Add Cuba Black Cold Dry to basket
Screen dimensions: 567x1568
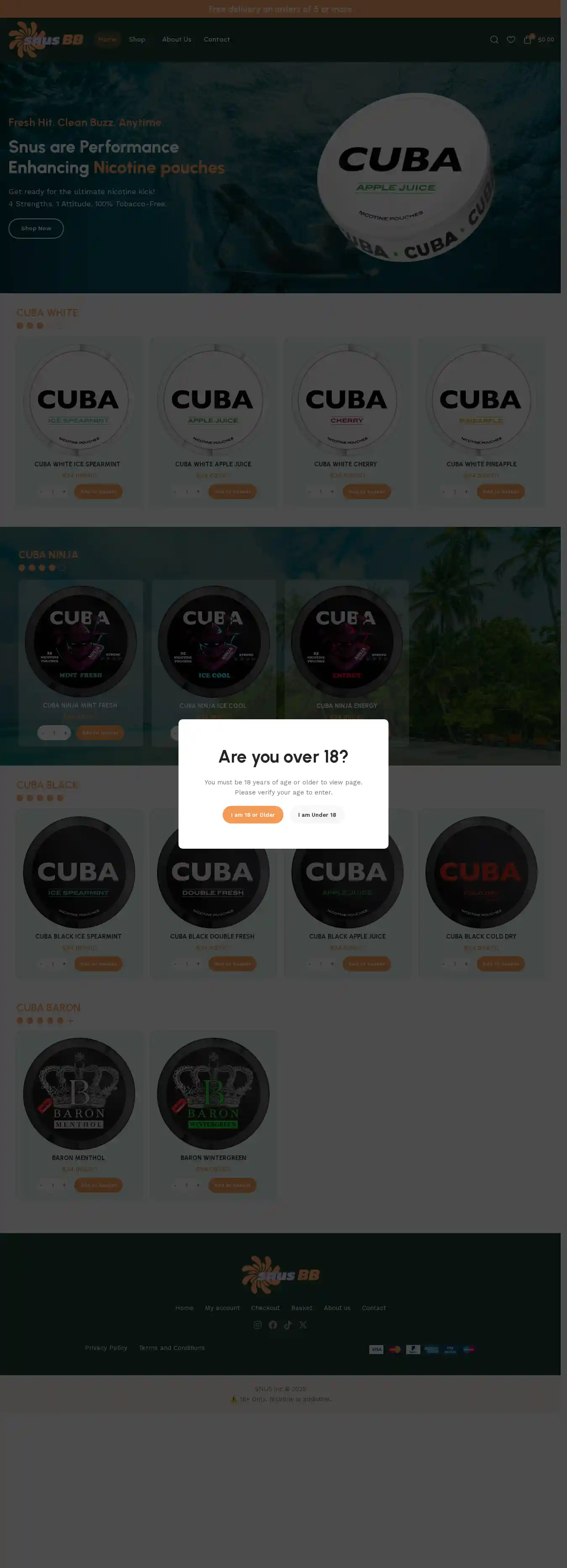pyautogui.click(x=501, y=963)
